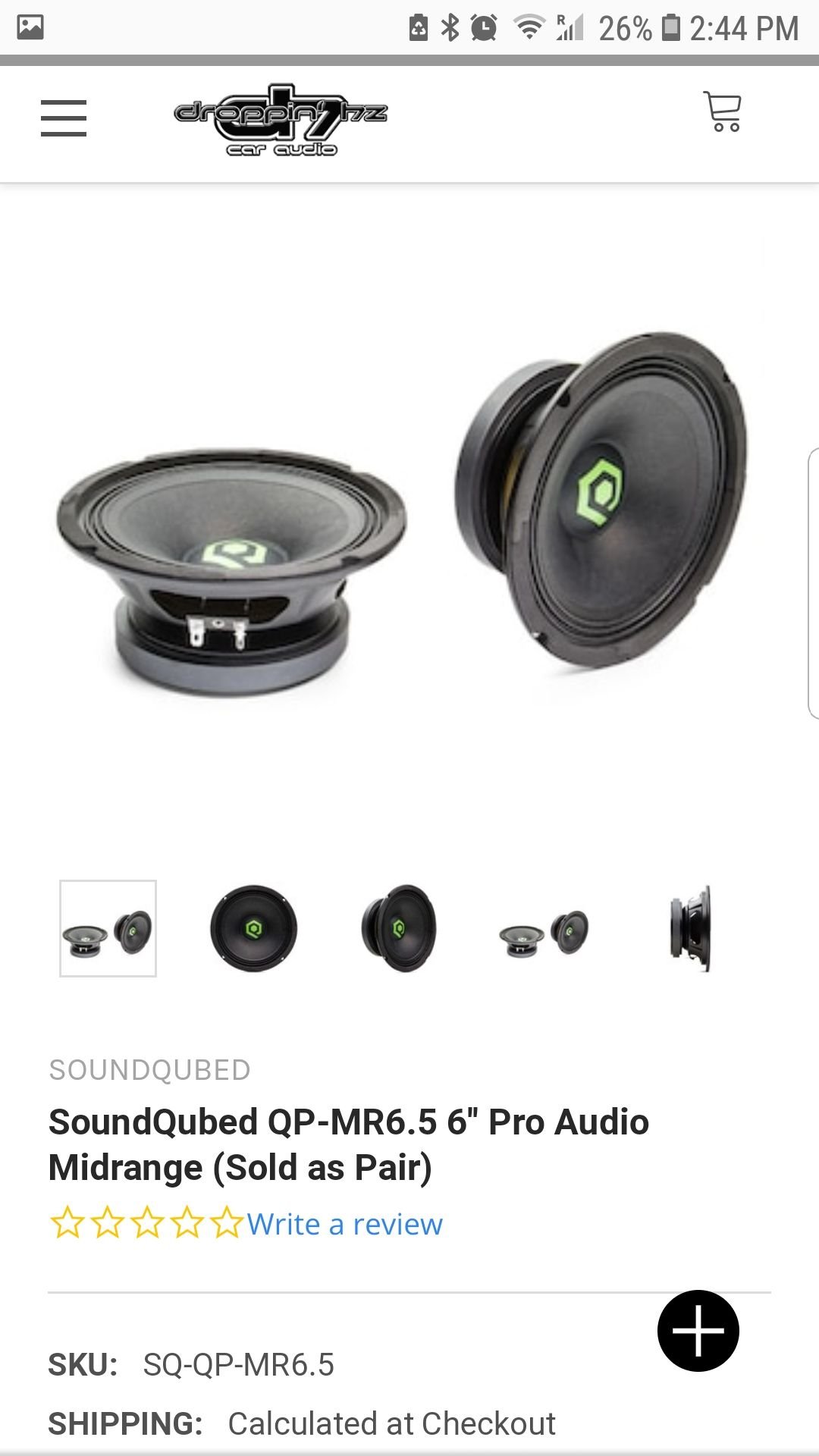Open the shopping cart
The image size is (819, 1456).
pos(723,112)
